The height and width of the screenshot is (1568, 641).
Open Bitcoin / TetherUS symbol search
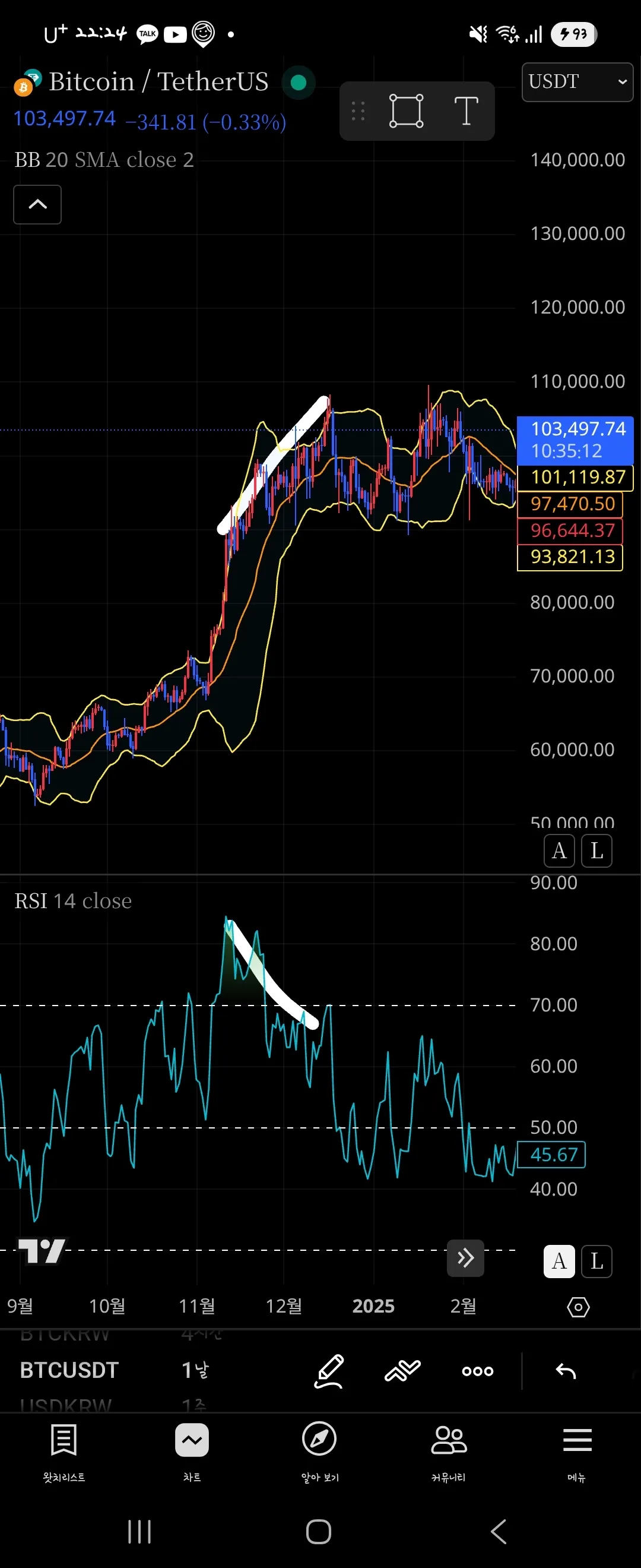pyautogui.click(x=158, y=81)
